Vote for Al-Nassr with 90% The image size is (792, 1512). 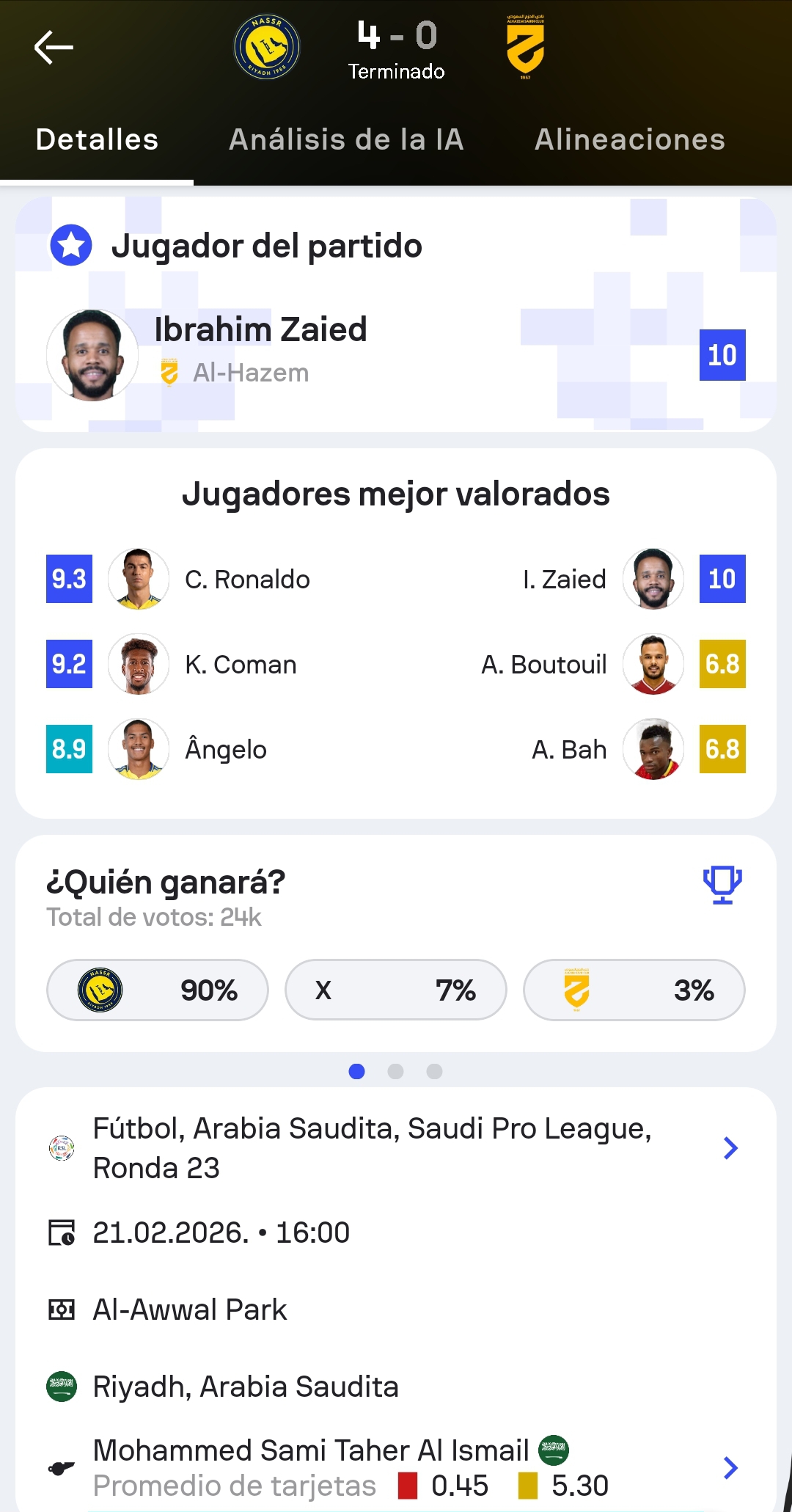[157, 990]
